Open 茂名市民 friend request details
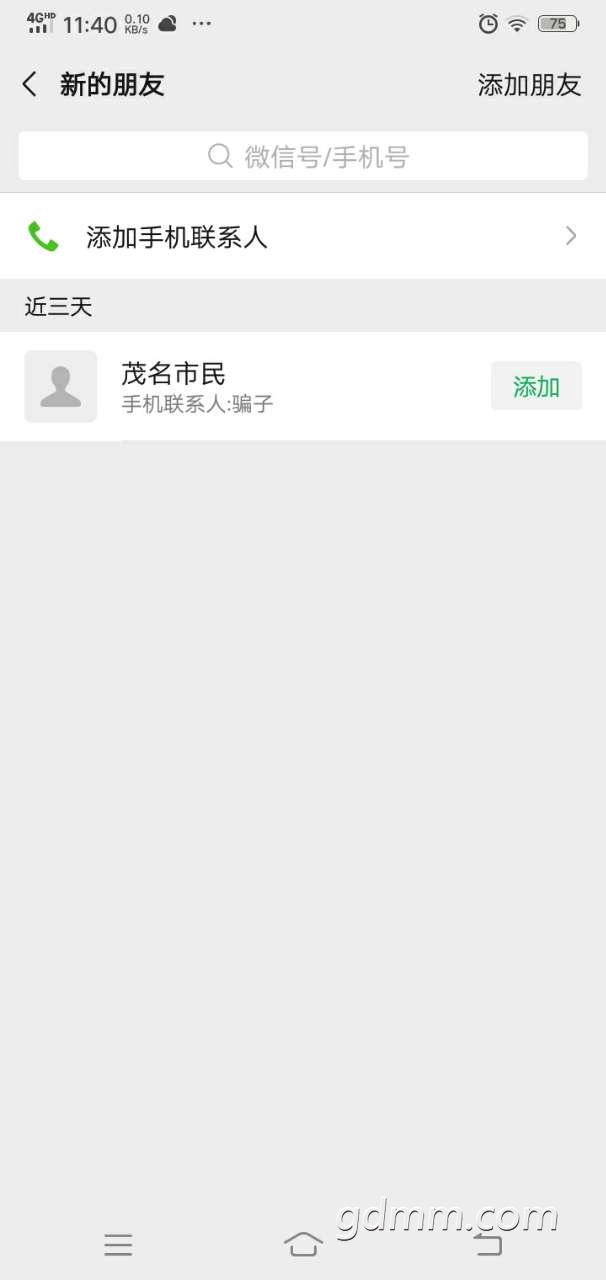This screenshot has height=1280, width=606. point(250,386)
